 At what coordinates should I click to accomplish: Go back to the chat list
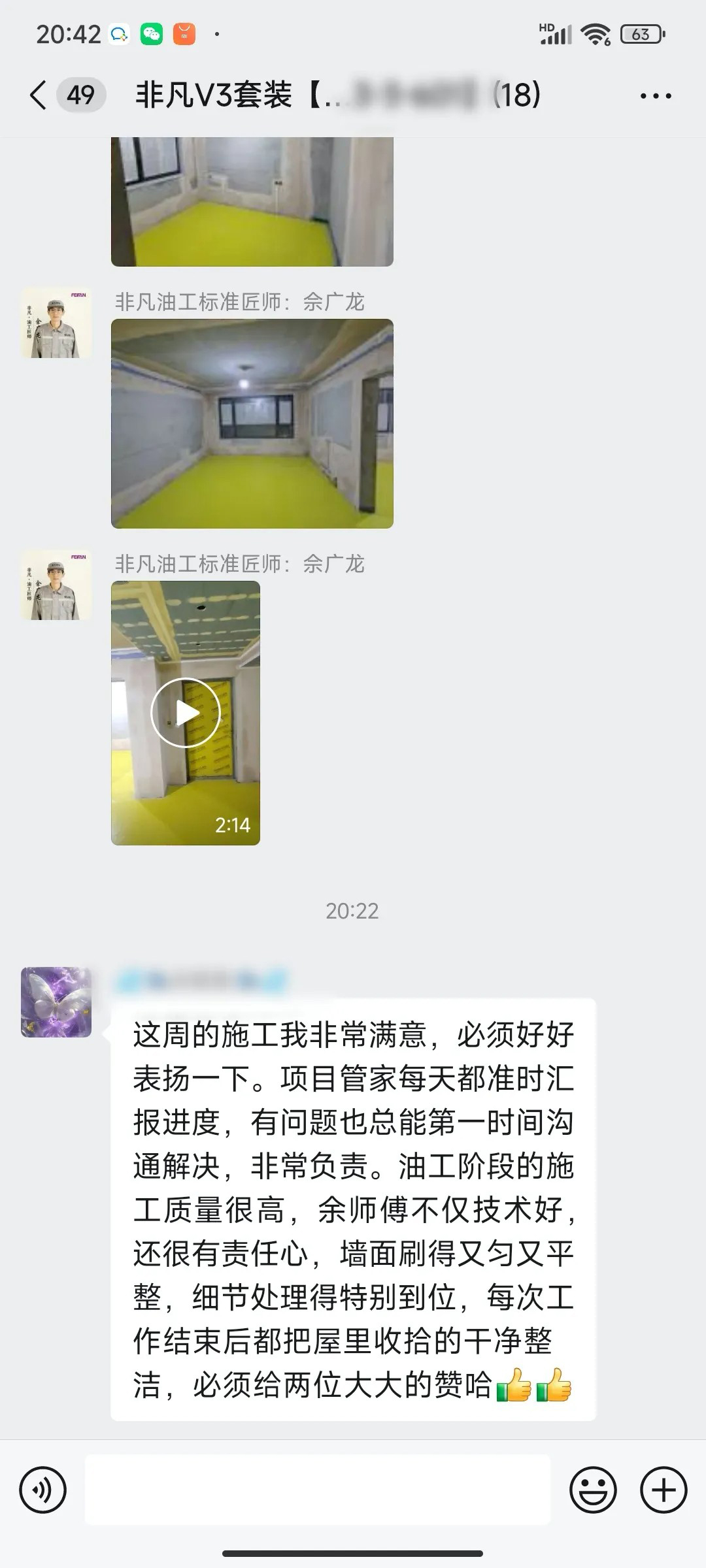tap(39, 95)
